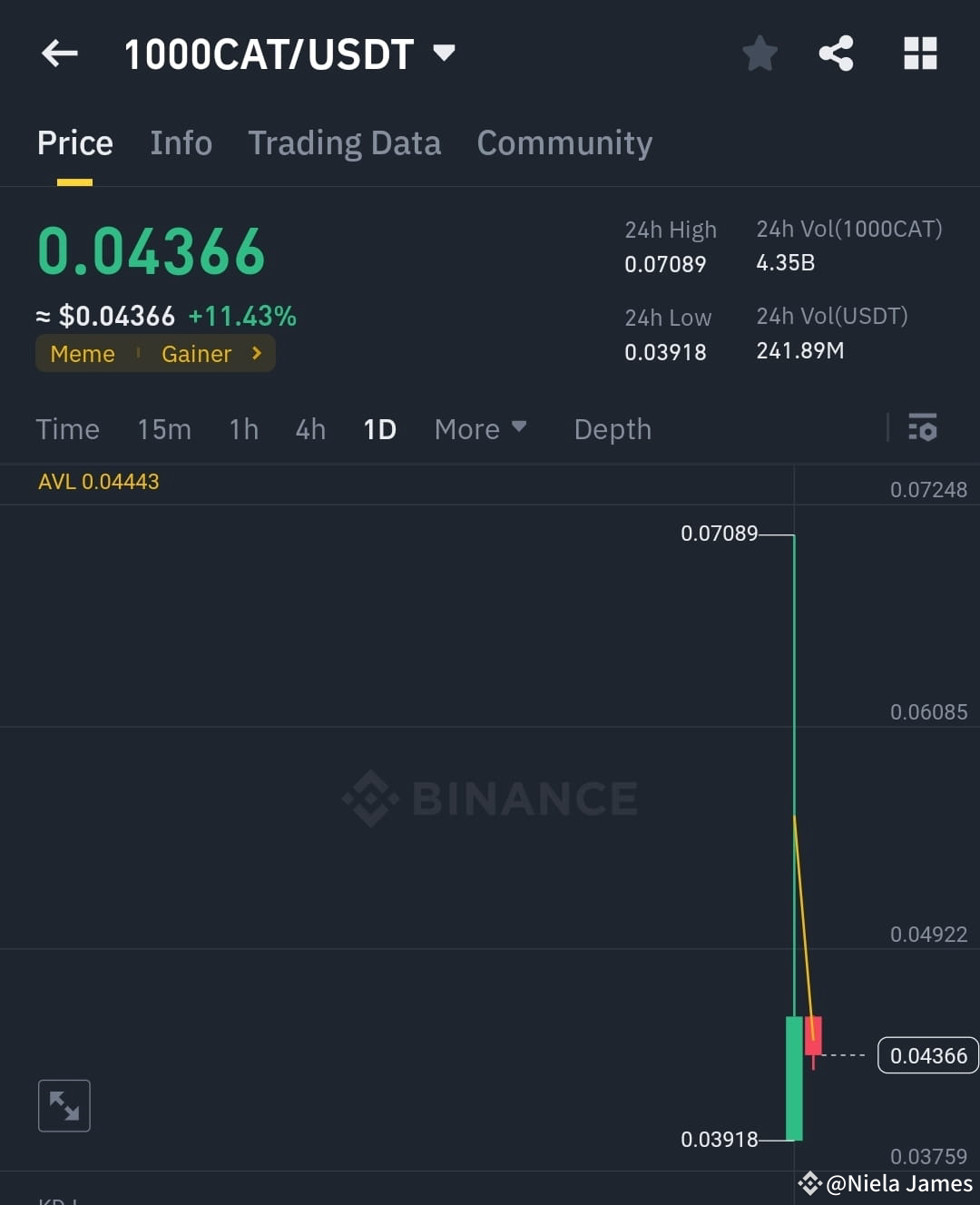Switch chart to 15m interval
Viewport: 980px width, 1205px height.
164,429
